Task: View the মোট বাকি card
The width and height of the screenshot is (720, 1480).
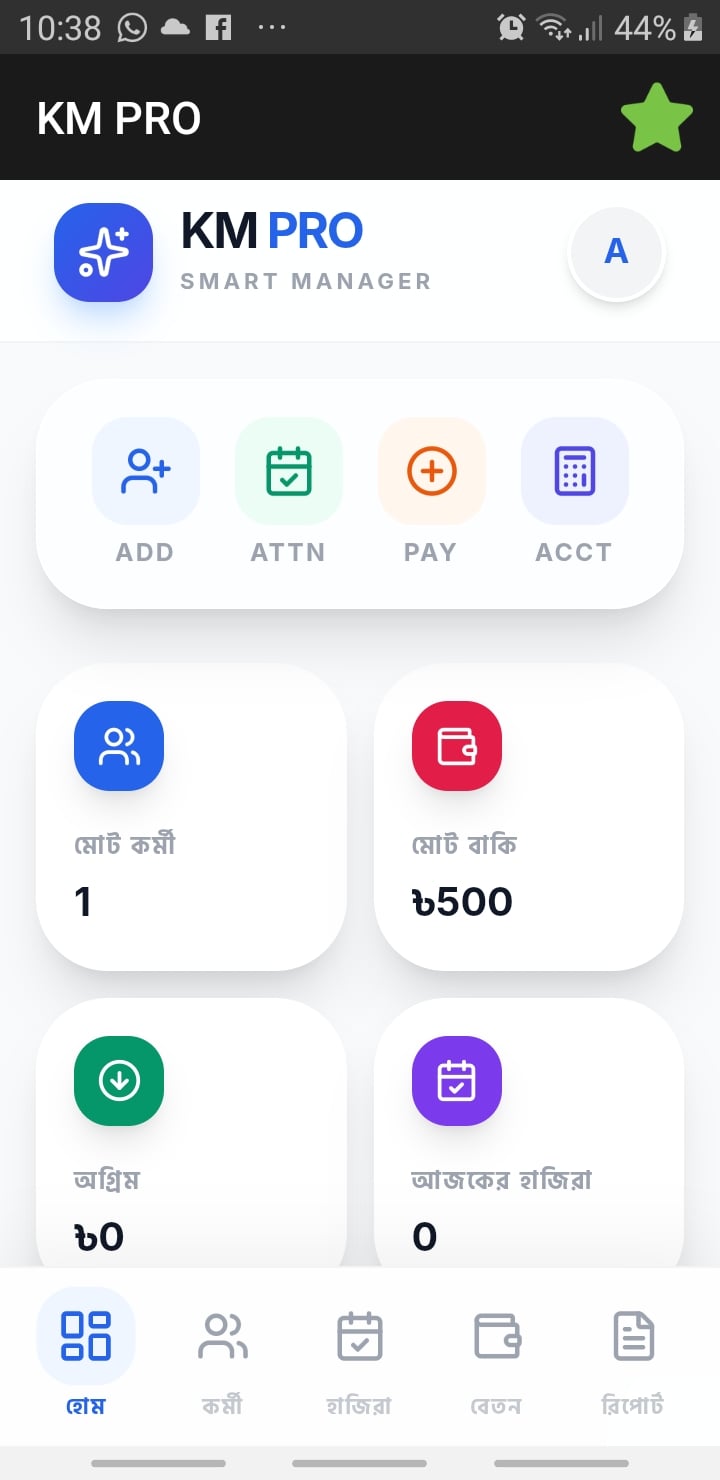Action: tap(528, 815)
